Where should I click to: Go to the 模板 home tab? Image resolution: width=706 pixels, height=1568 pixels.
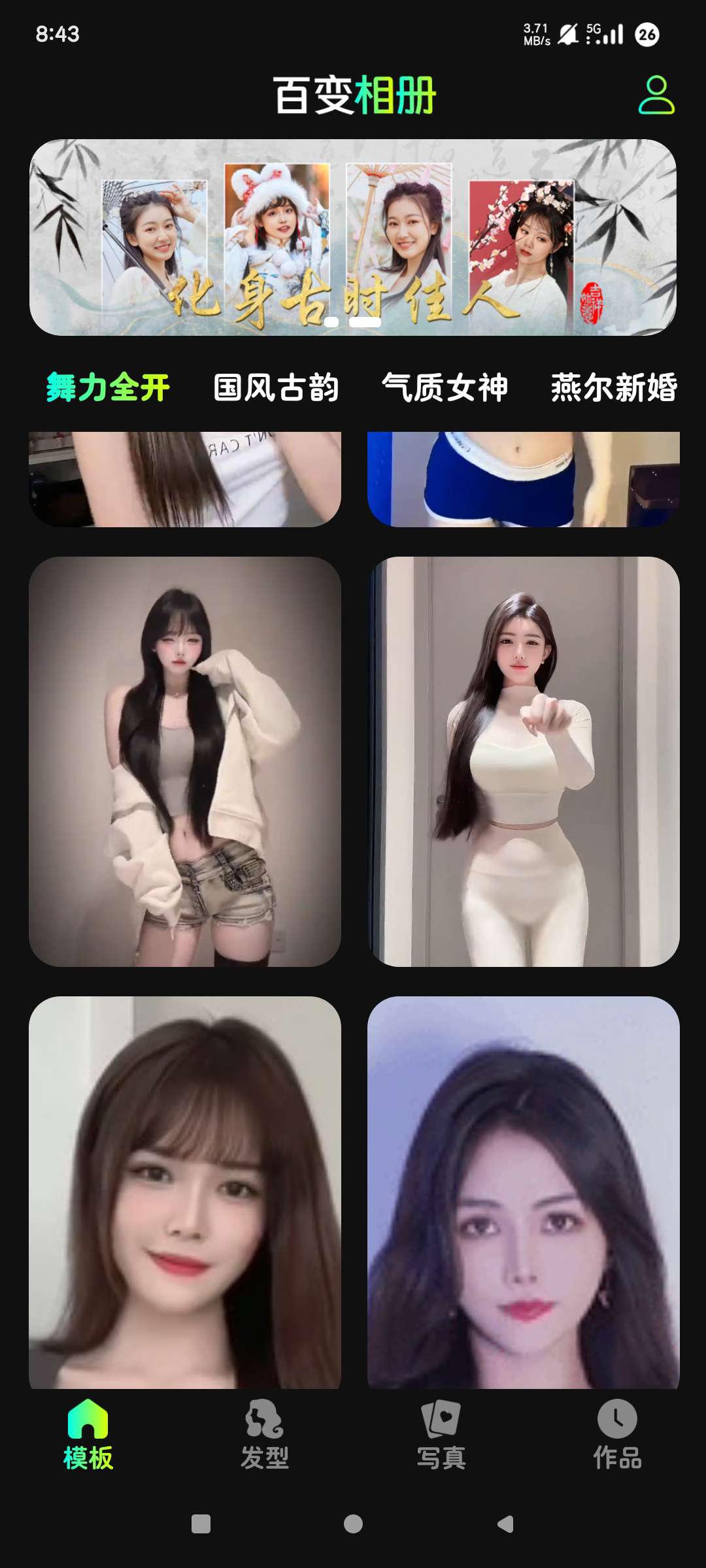pyautogui.click(x=88, y=1435)
